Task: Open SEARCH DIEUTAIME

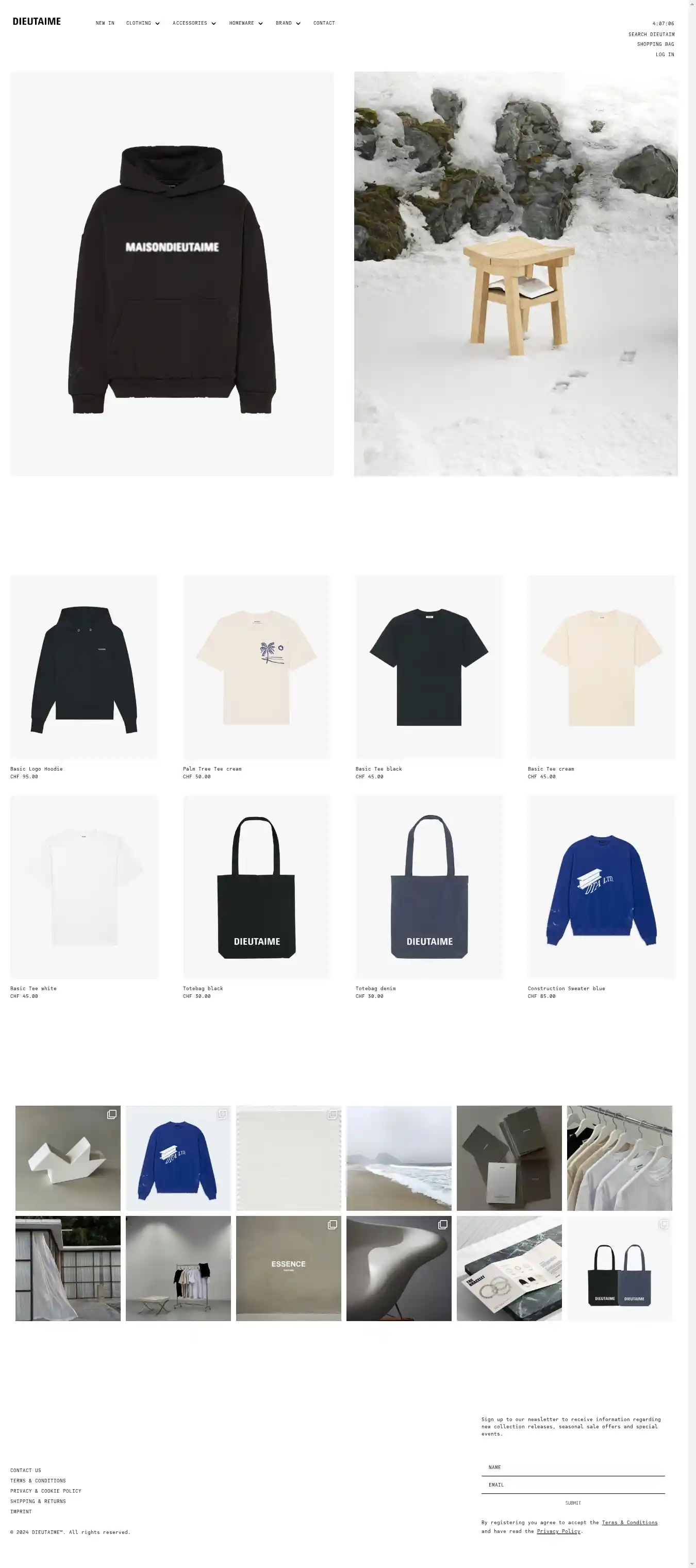Action: (x=651, y=35)
